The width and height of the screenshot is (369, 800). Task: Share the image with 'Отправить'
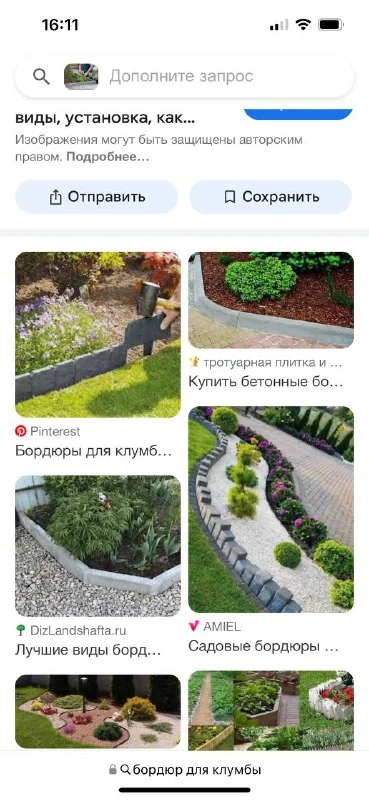[96, 196]
